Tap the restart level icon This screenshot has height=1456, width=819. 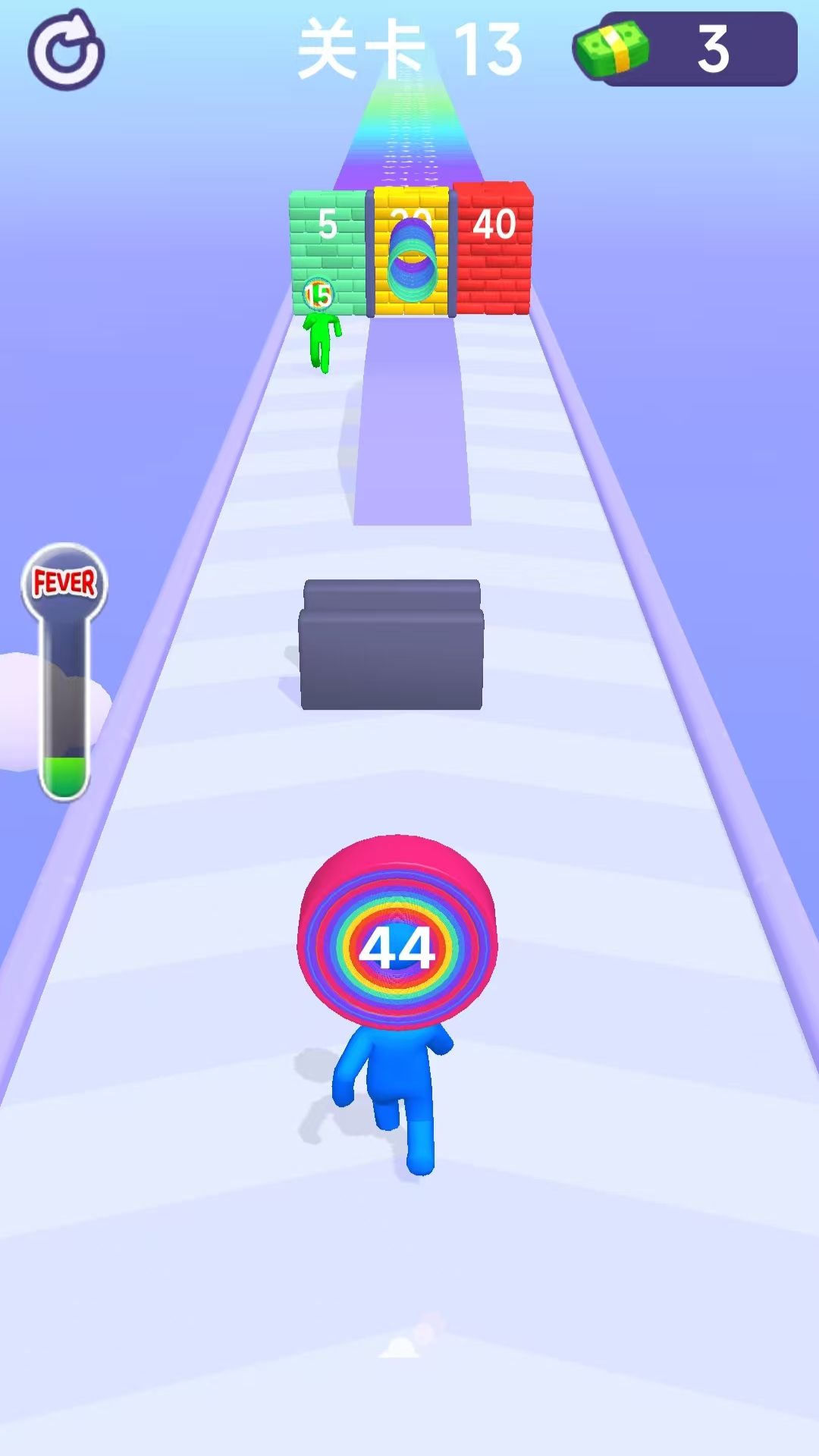(x=66, y=50)
